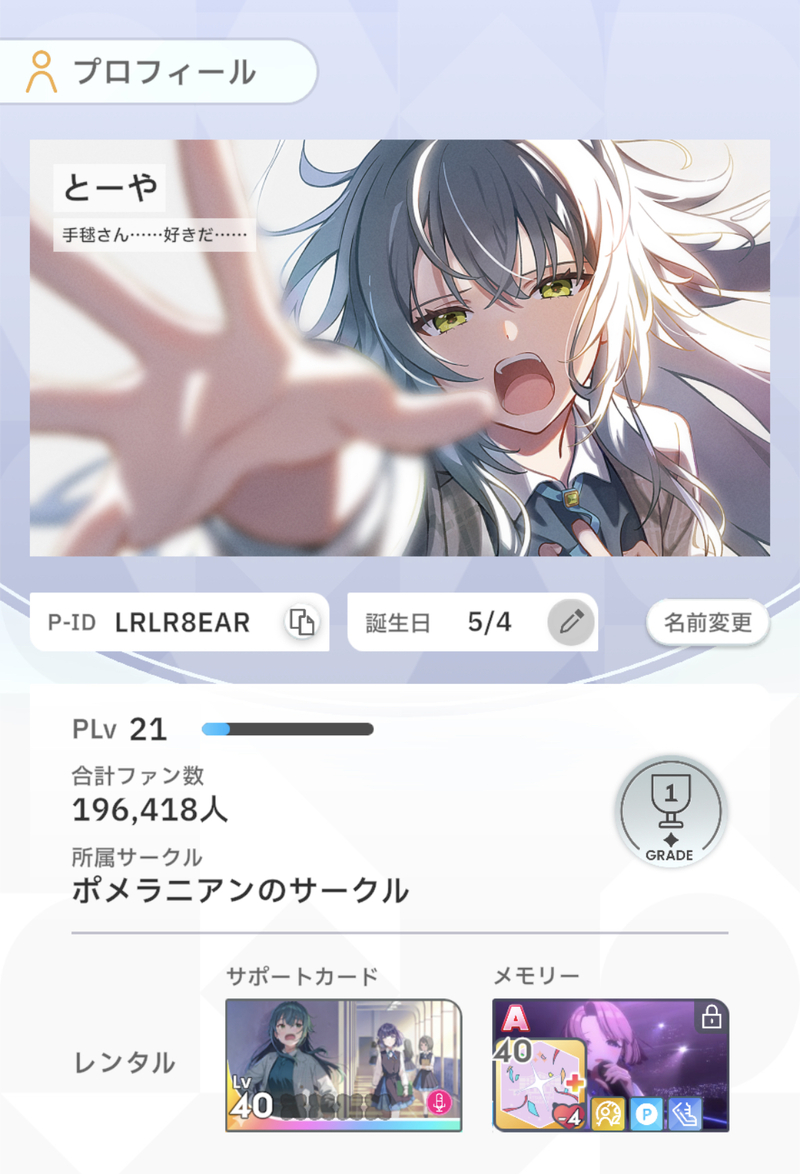
Task: View the GRADE 1 trophy badge
Action: point(670,812)
